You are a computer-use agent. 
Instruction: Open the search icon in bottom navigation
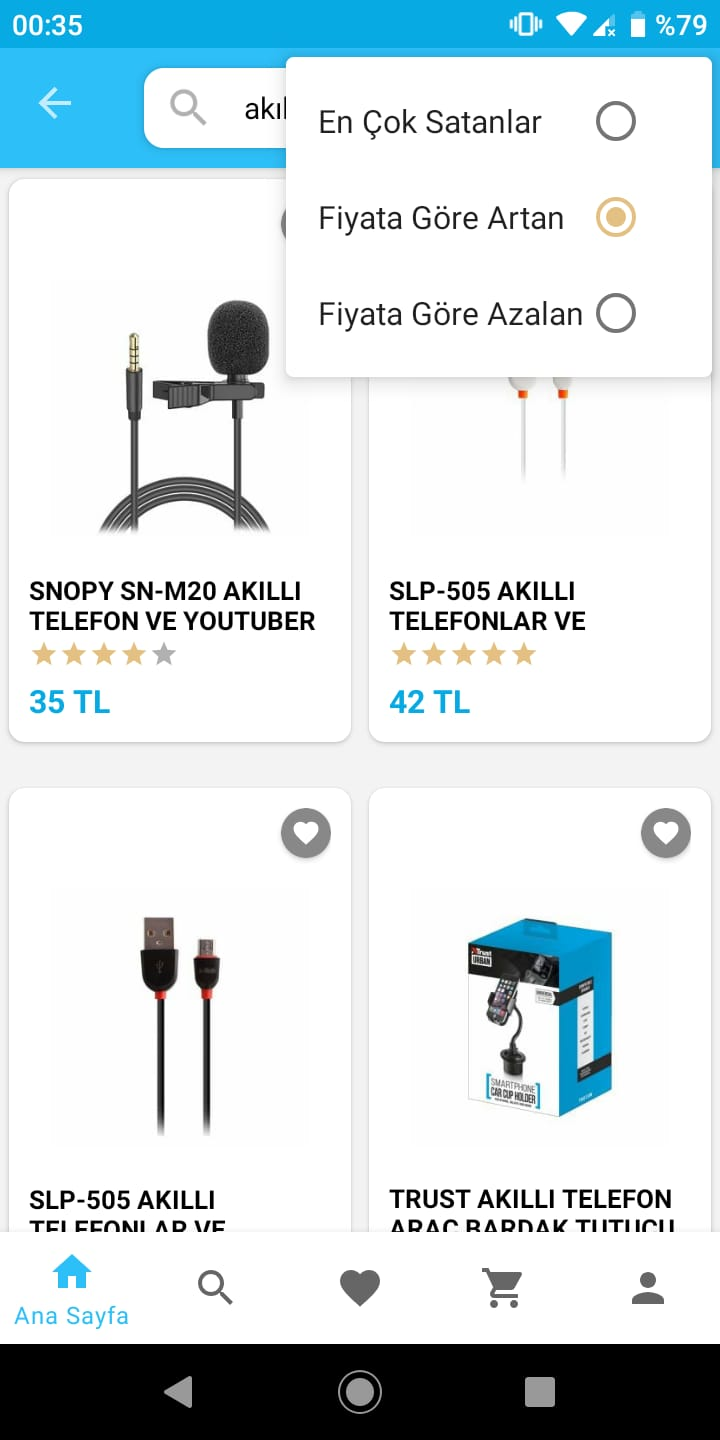pyautogui.click(x=215, y=1287)
